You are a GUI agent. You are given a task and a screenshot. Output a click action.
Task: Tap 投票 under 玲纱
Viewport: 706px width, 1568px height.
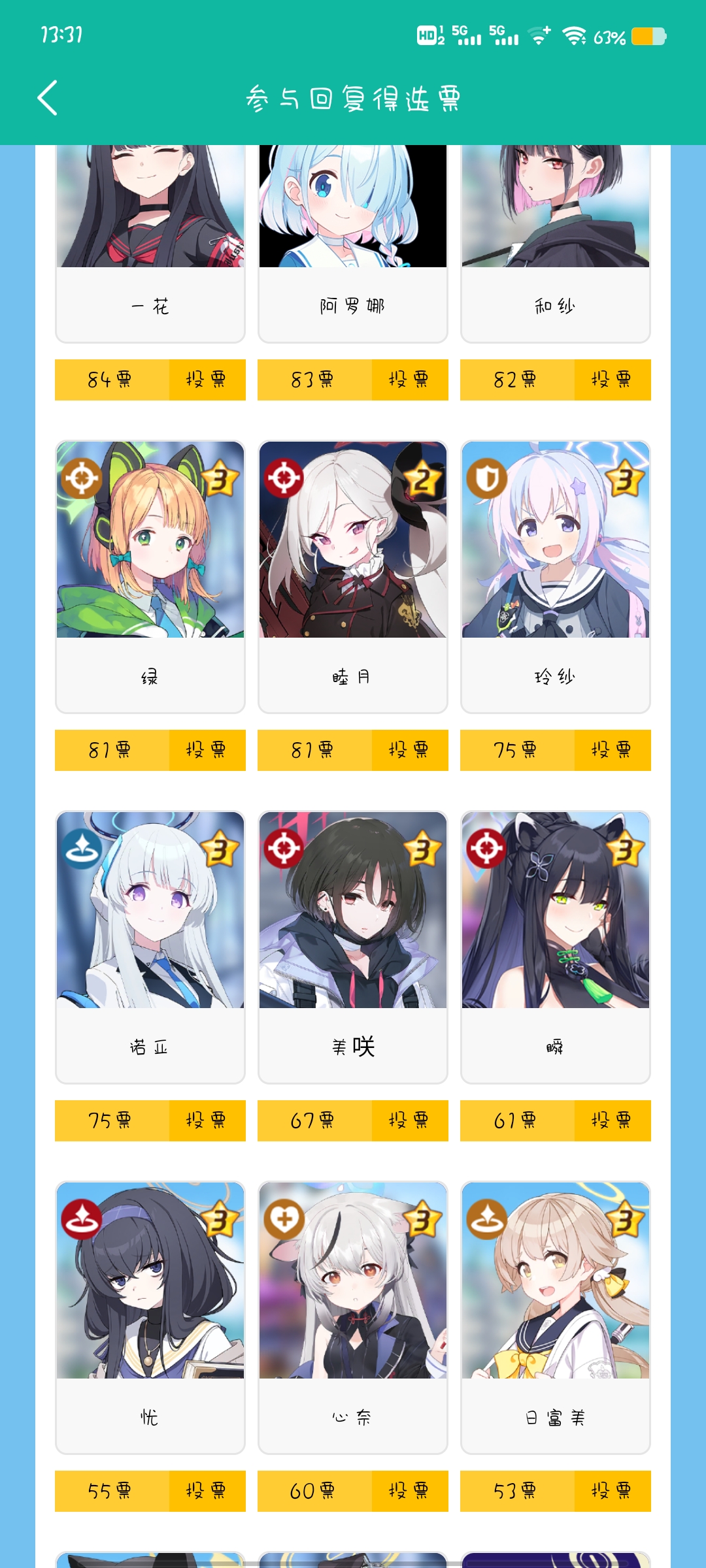point(612,750)
